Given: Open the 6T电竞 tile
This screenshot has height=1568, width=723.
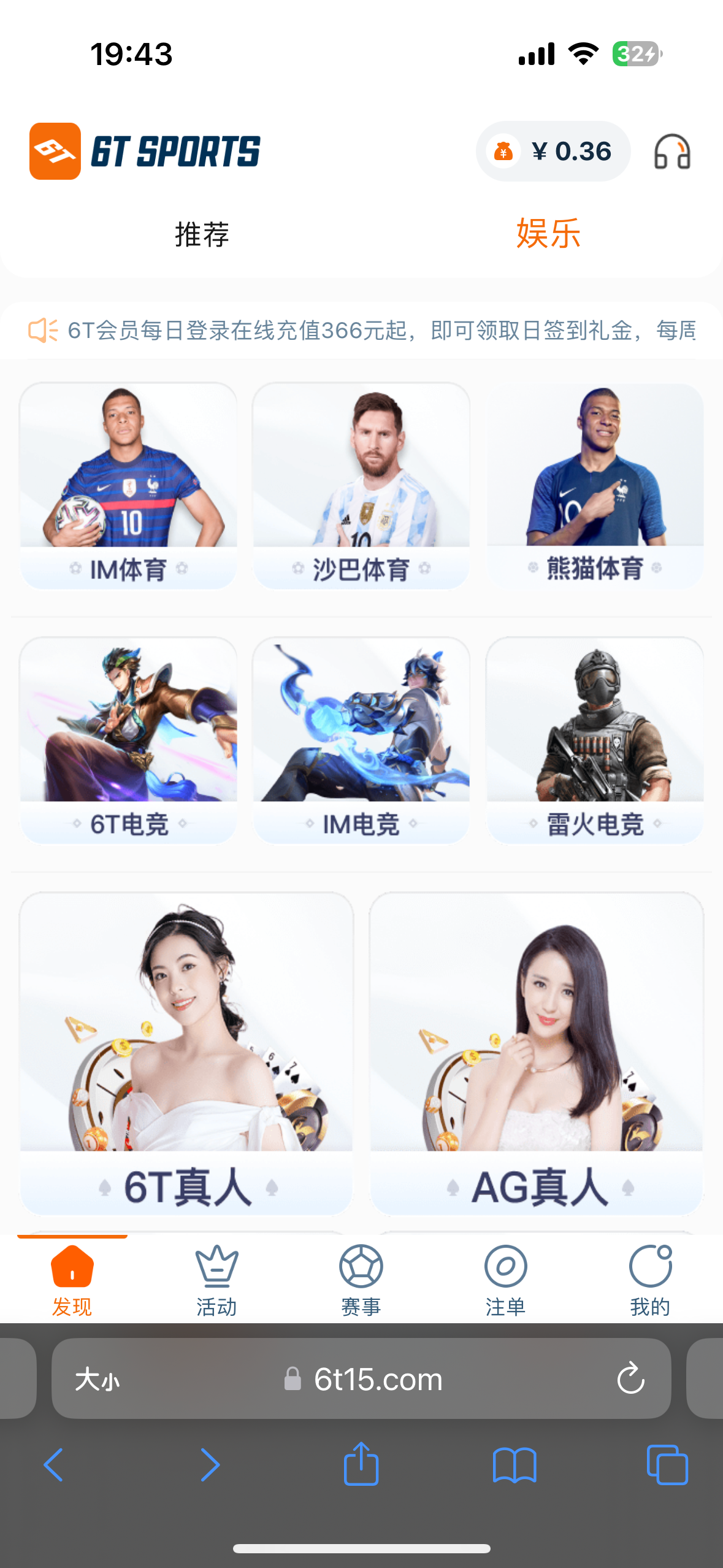Looking at the screenshot, I should tap(128, 740).
